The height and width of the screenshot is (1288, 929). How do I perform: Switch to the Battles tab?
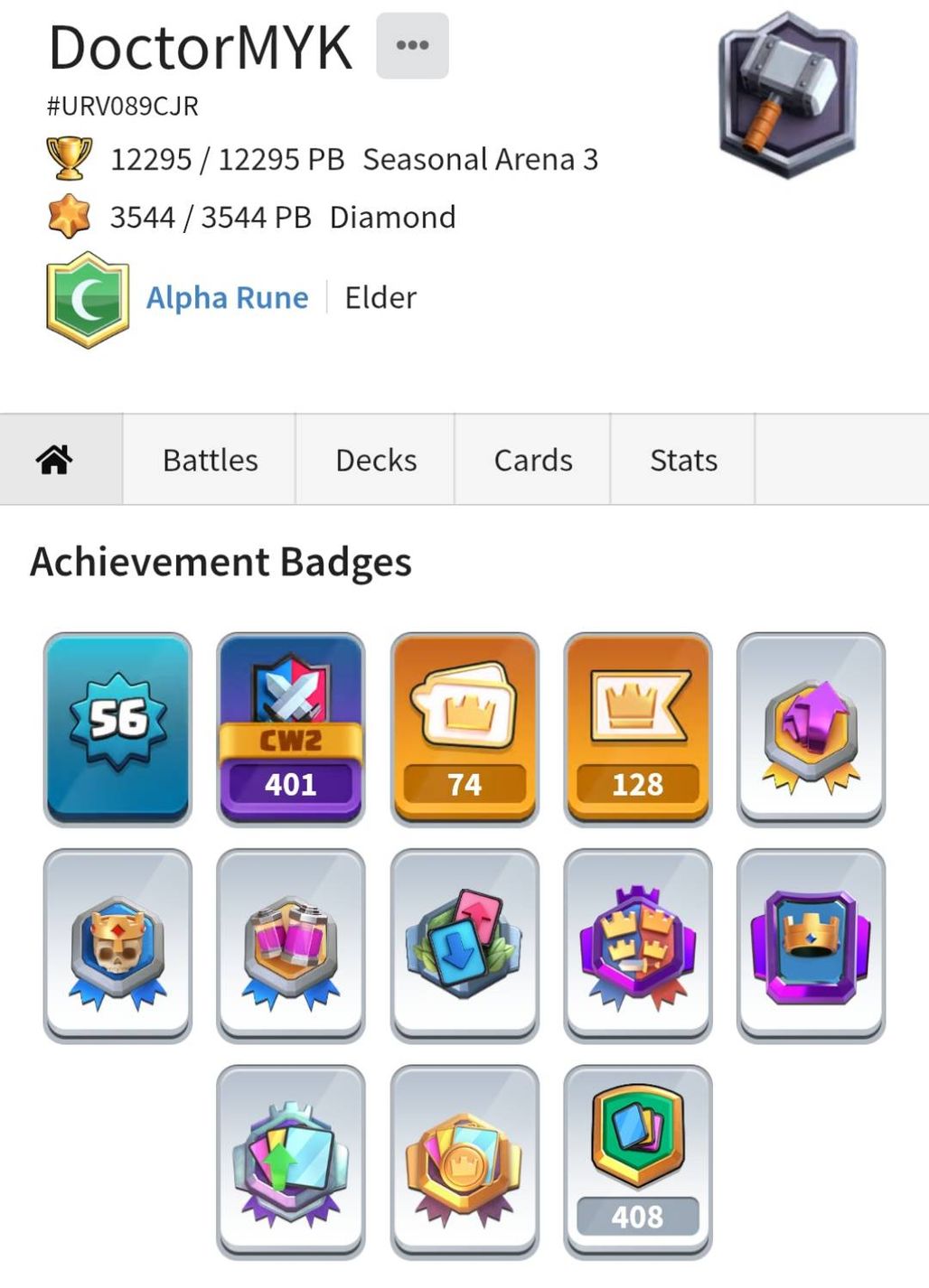(210, 460)
